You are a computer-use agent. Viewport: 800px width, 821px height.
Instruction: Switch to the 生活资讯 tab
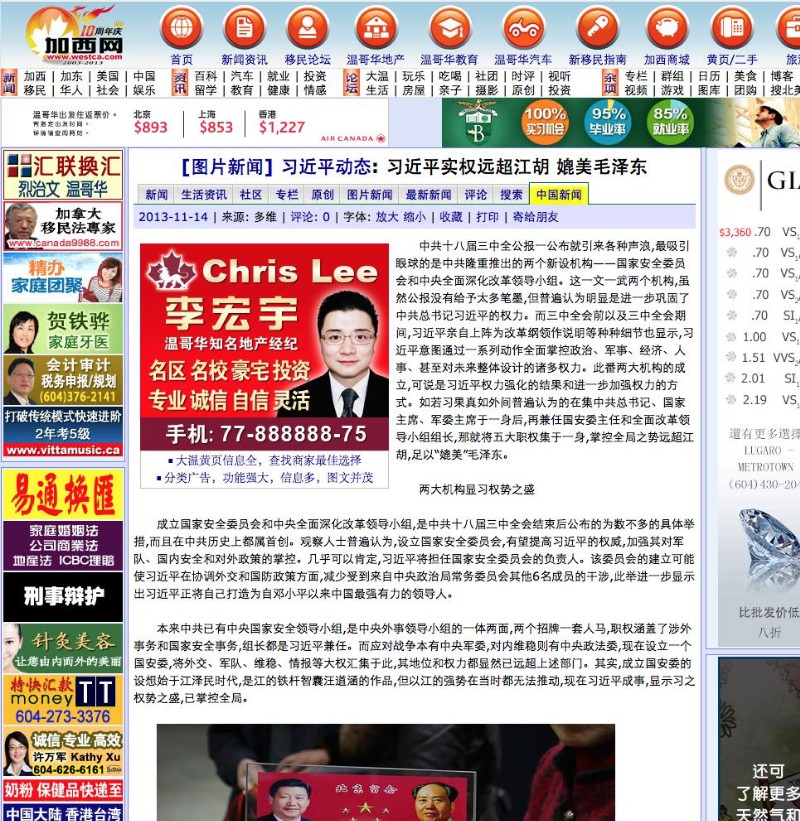click(203, 195)
